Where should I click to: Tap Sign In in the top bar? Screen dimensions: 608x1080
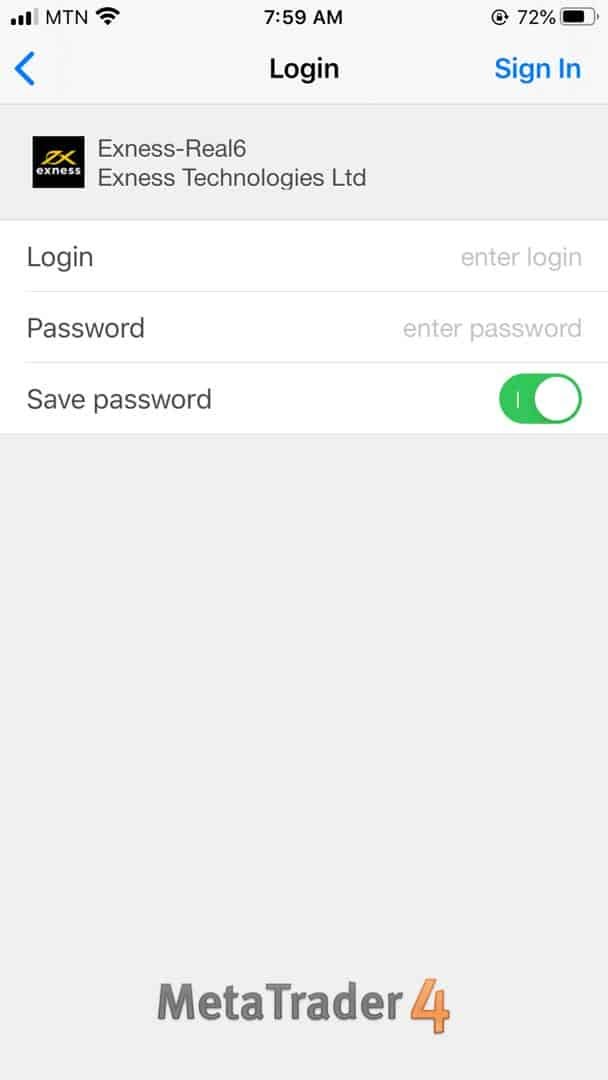point(537,69)
